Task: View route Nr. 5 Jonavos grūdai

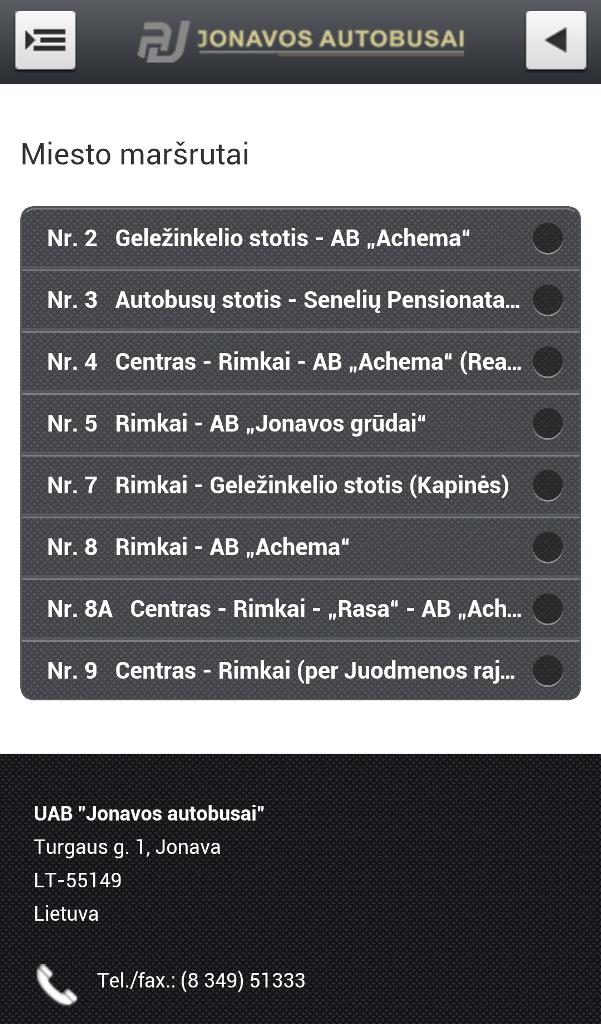Action: point(300,424)
